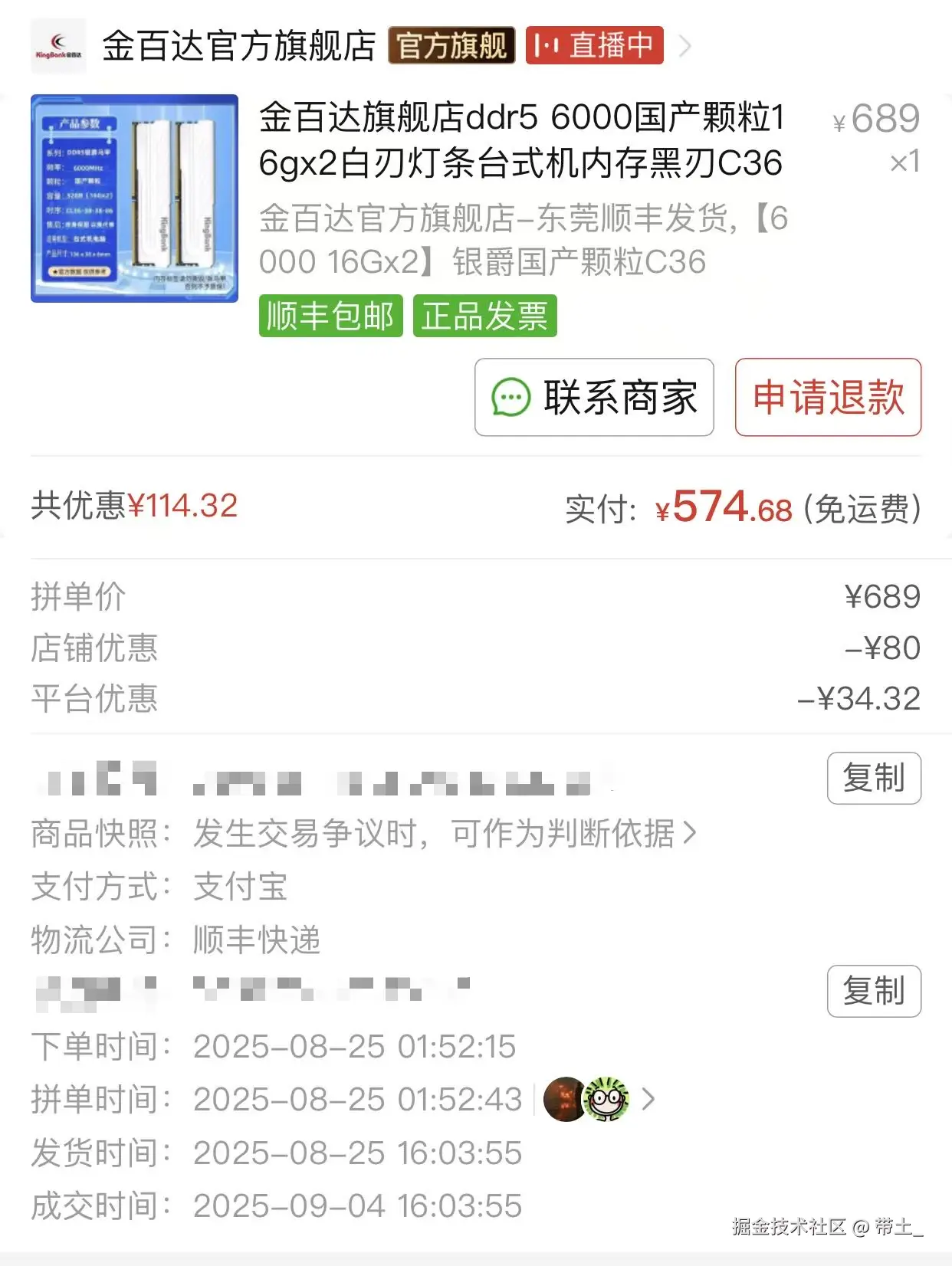The width and height of the screenshot is (952, 1266).
Task: Tap the 正品发票 genuine invoice tag
Action: (486, 316)
